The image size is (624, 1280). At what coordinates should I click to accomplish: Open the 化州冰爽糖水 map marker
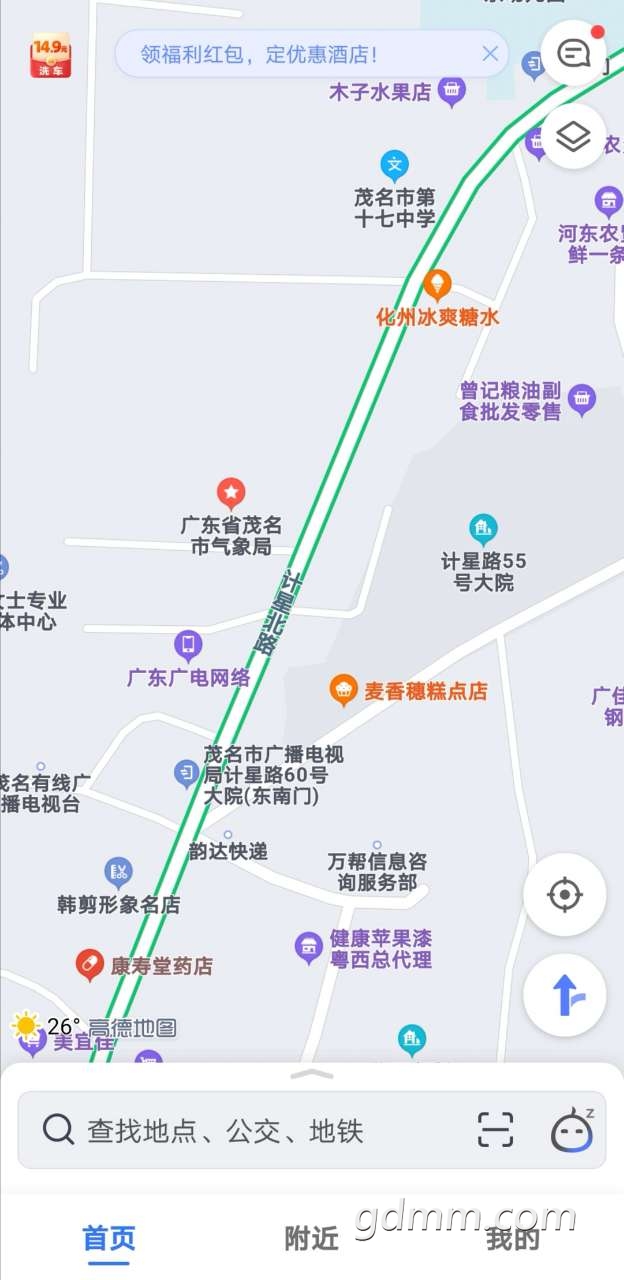pos(437,286)
